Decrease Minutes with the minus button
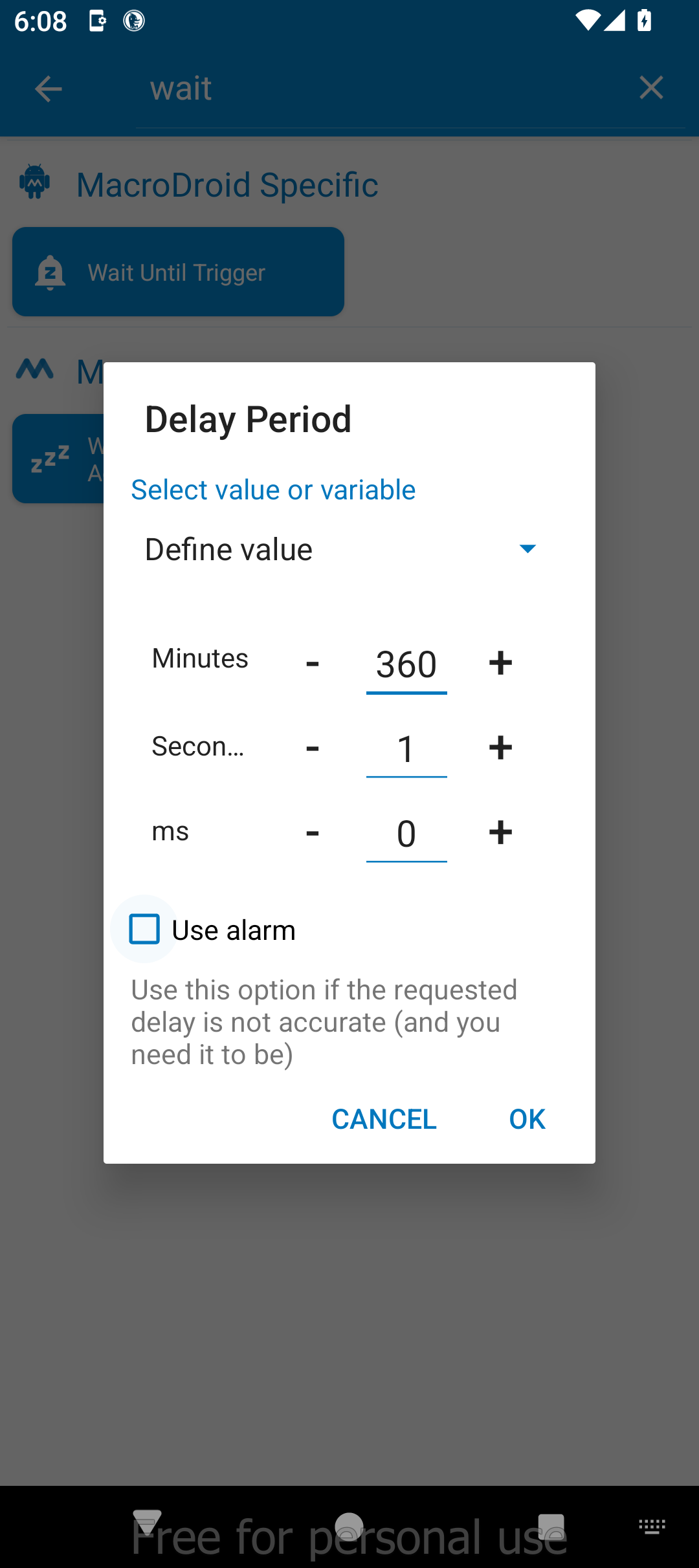The image size is (699, 1568). point(313,663)
